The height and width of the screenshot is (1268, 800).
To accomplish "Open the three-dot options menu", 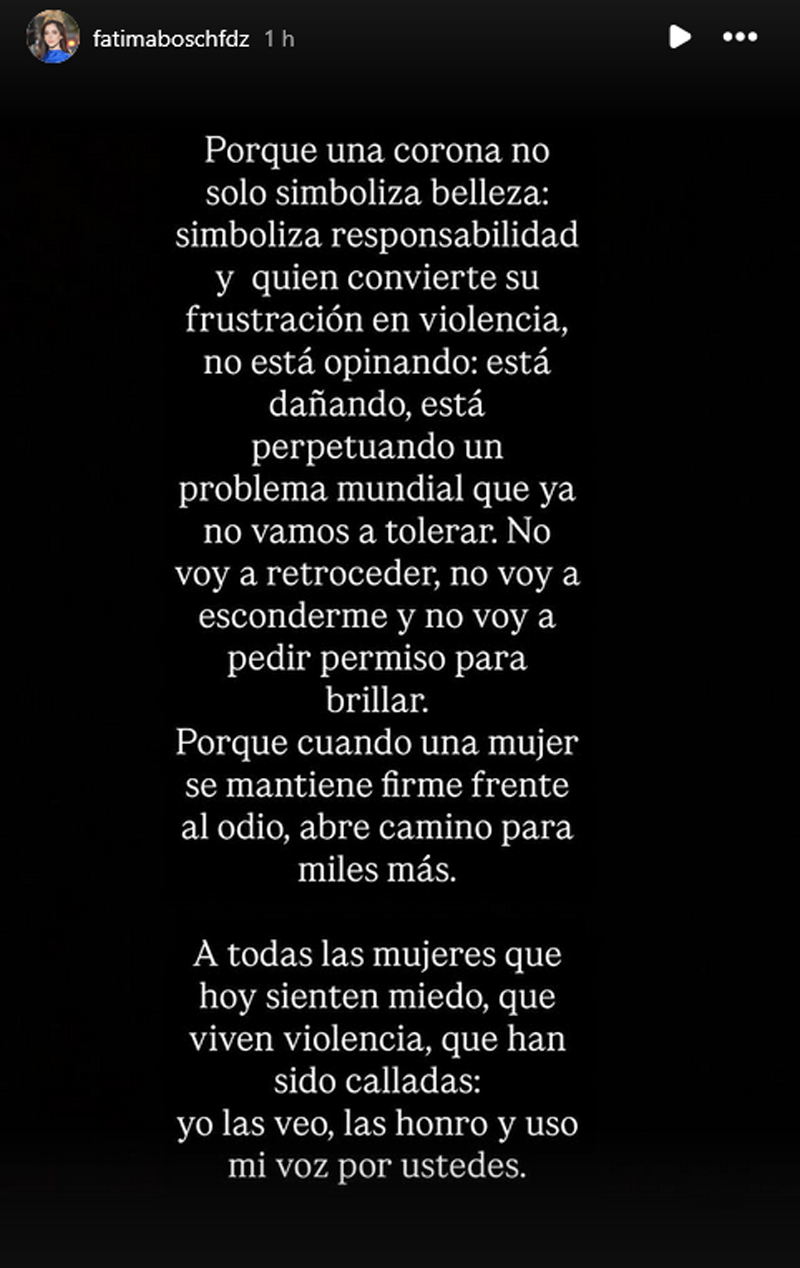I will click(740, 38).
